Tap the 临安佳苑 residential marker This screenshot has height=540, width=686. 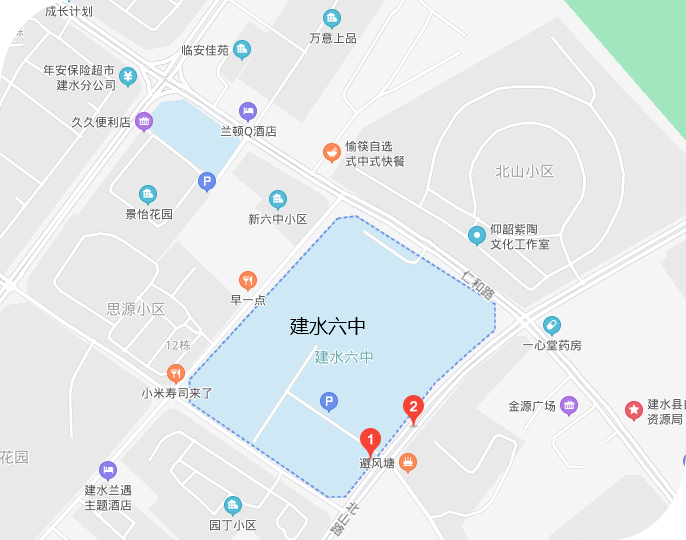(242, 49)
